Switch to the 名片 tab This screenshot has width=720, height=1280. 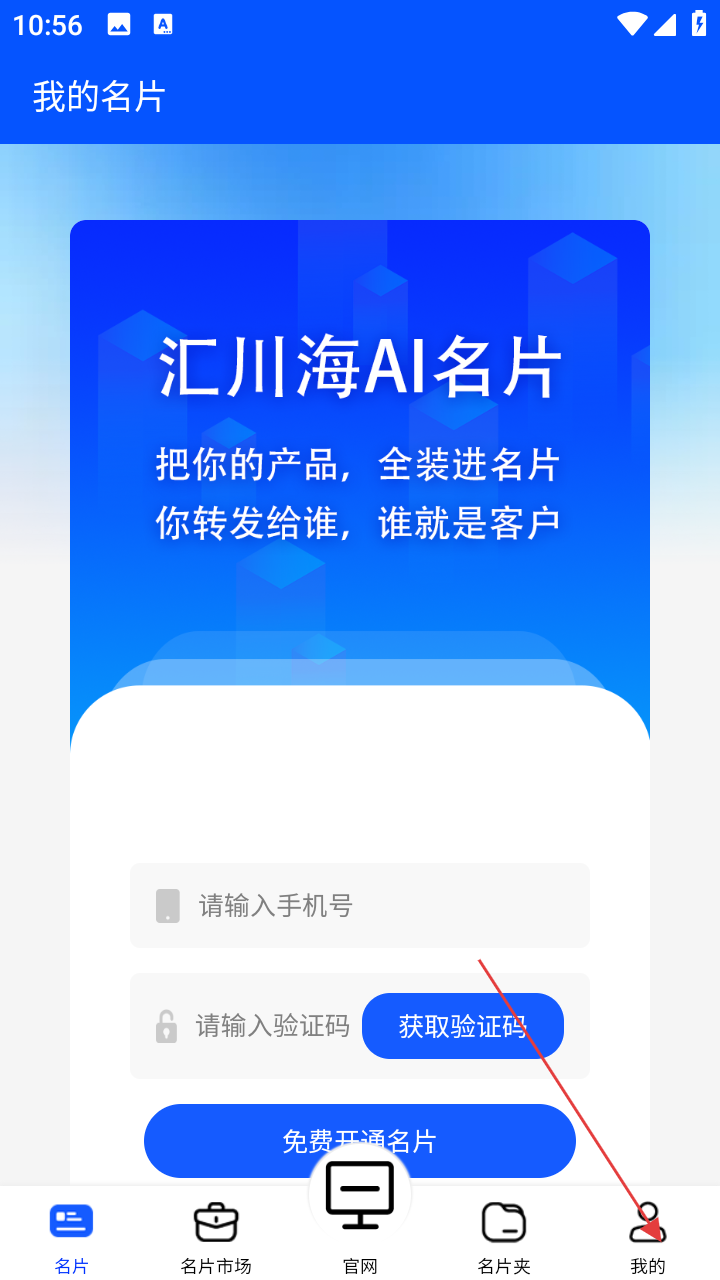(72, 1236)
